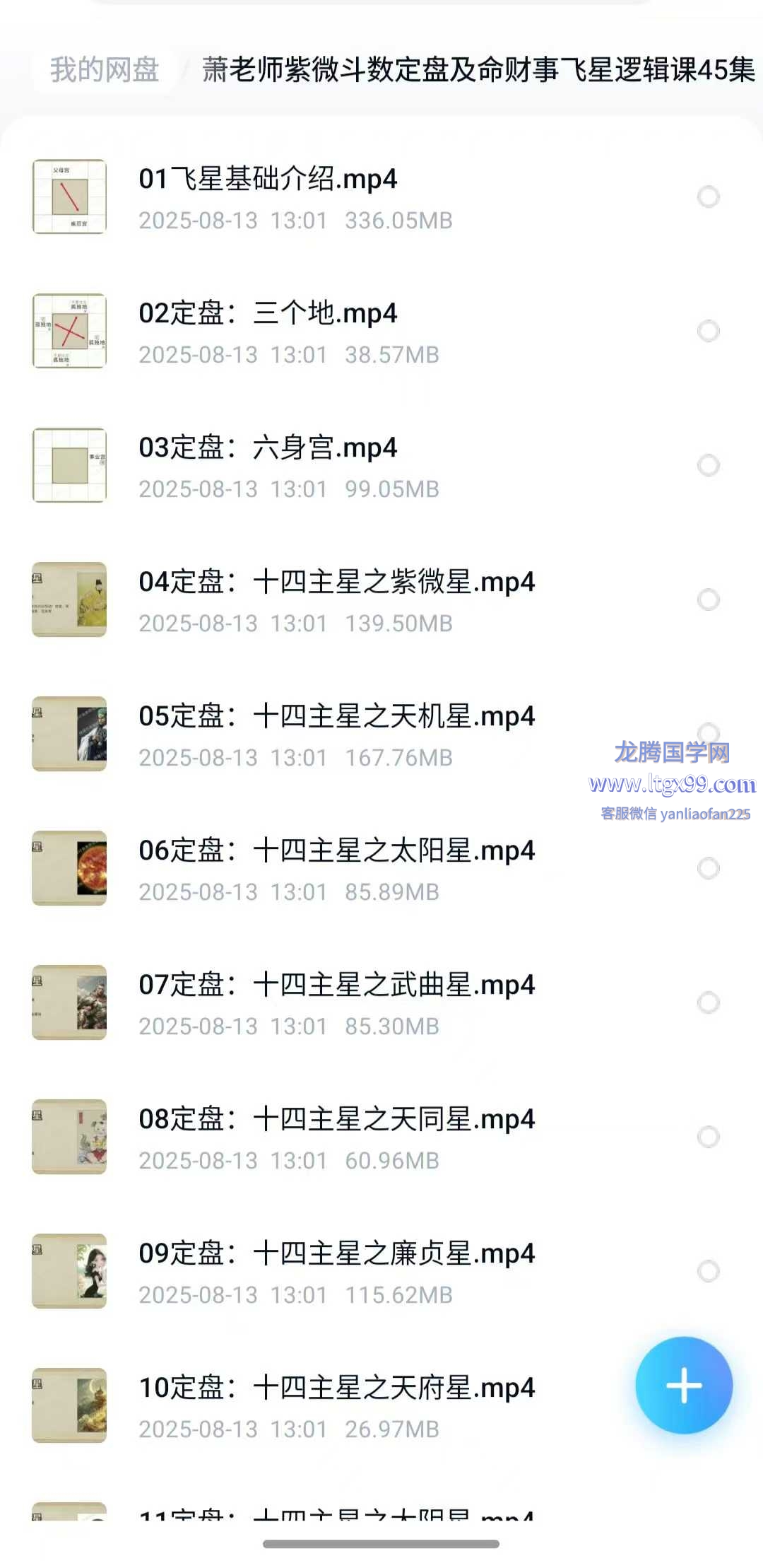Play 04定盘：十四主星之紫微星.mp4
The height and width of the screenshot is (1568, 763).
coord(336,583)
